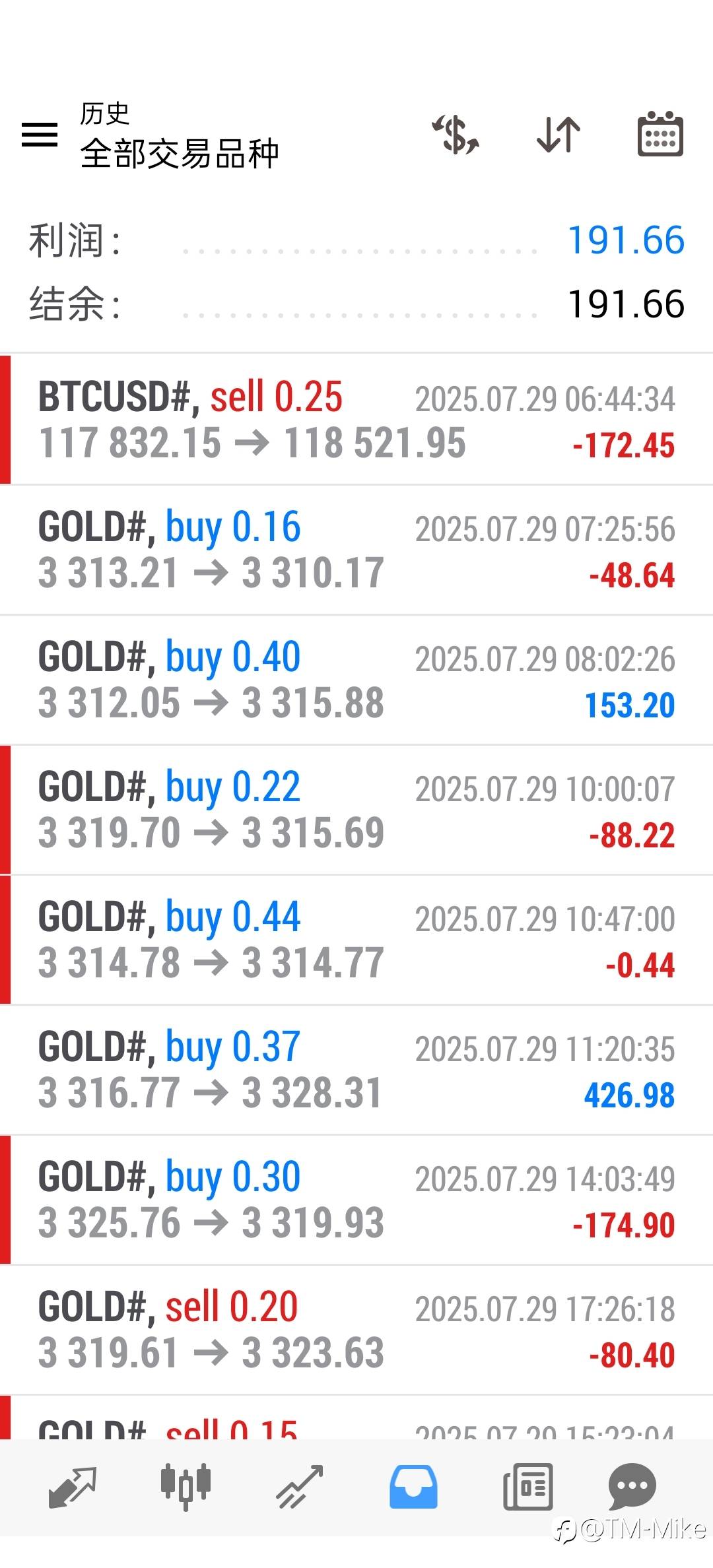Open the GOLD# buy 0.30 trade
This screenshot has height=1568, width=713.
click(x=356, y=1200)
